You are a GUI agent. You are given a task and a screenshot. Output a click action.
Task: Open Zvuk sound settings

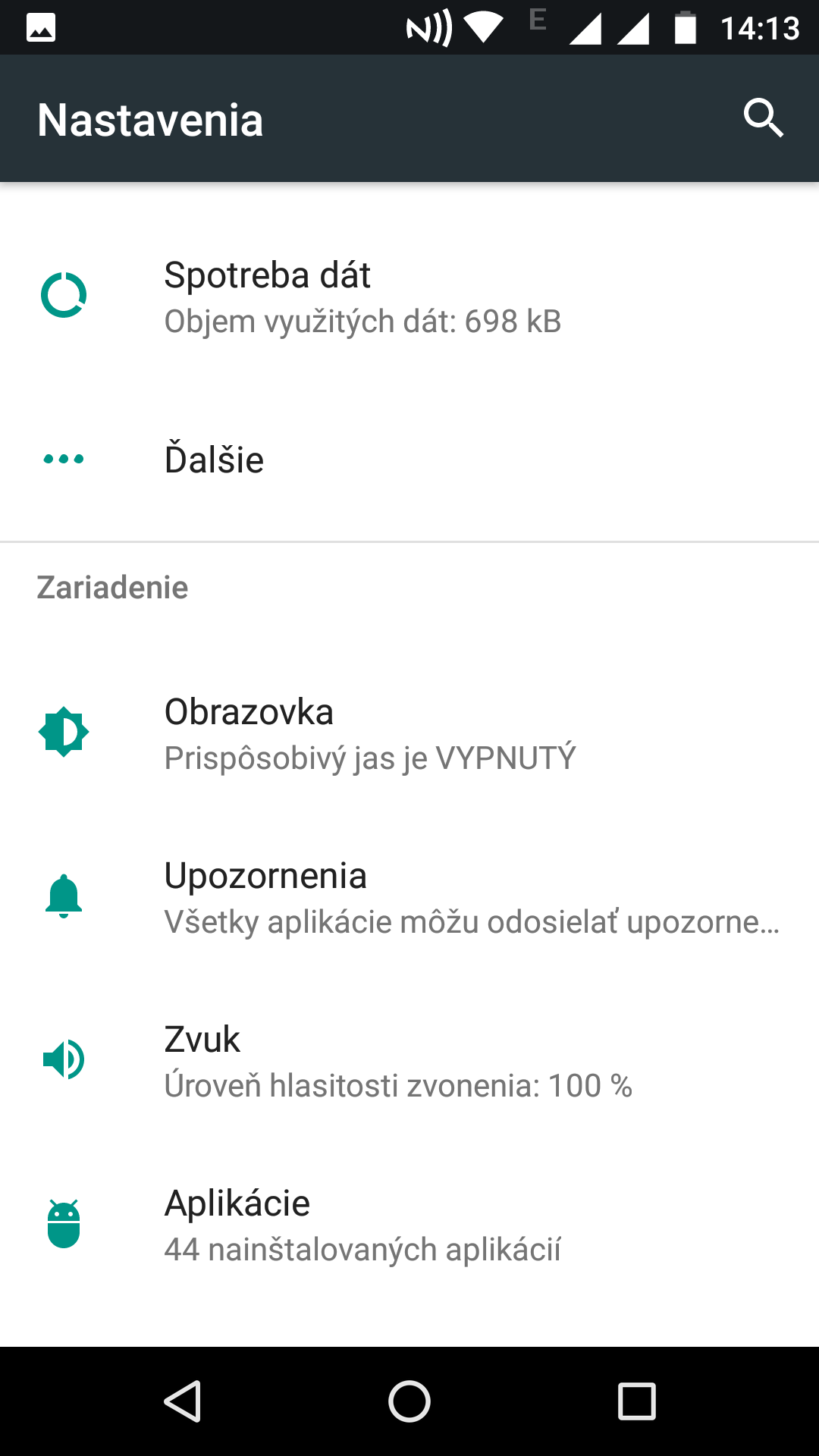[x=409, y=1061]
